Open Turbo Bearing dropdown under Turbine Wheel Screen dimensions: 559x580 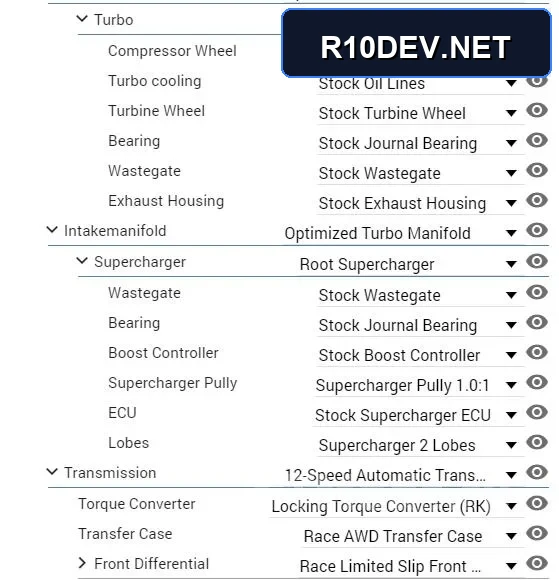(x=420, y=143)
